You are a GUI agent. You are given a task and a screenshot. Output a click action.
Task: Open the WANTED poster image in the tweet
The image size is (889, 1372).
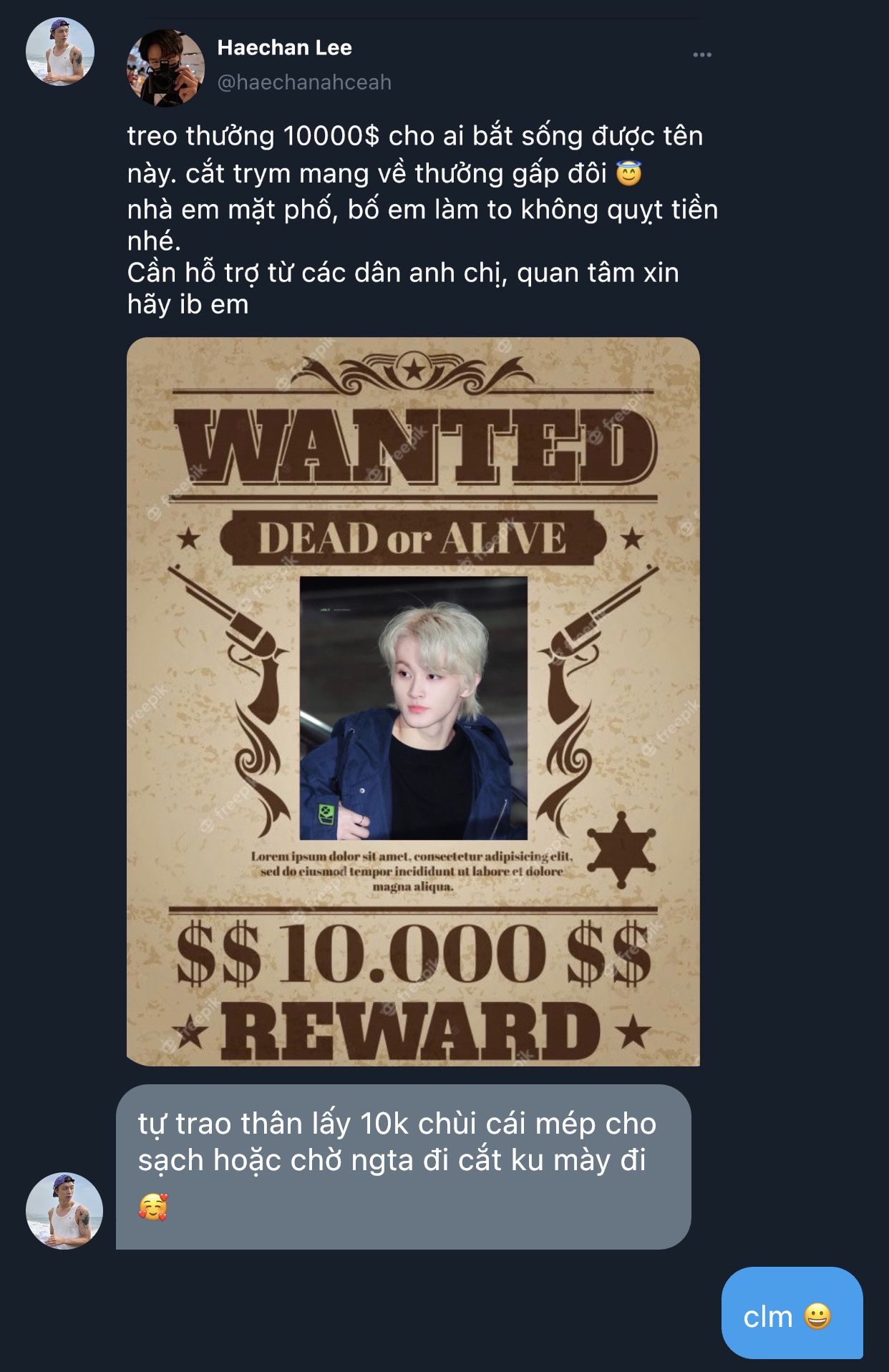pyautogui.click(x=413, y=701)
